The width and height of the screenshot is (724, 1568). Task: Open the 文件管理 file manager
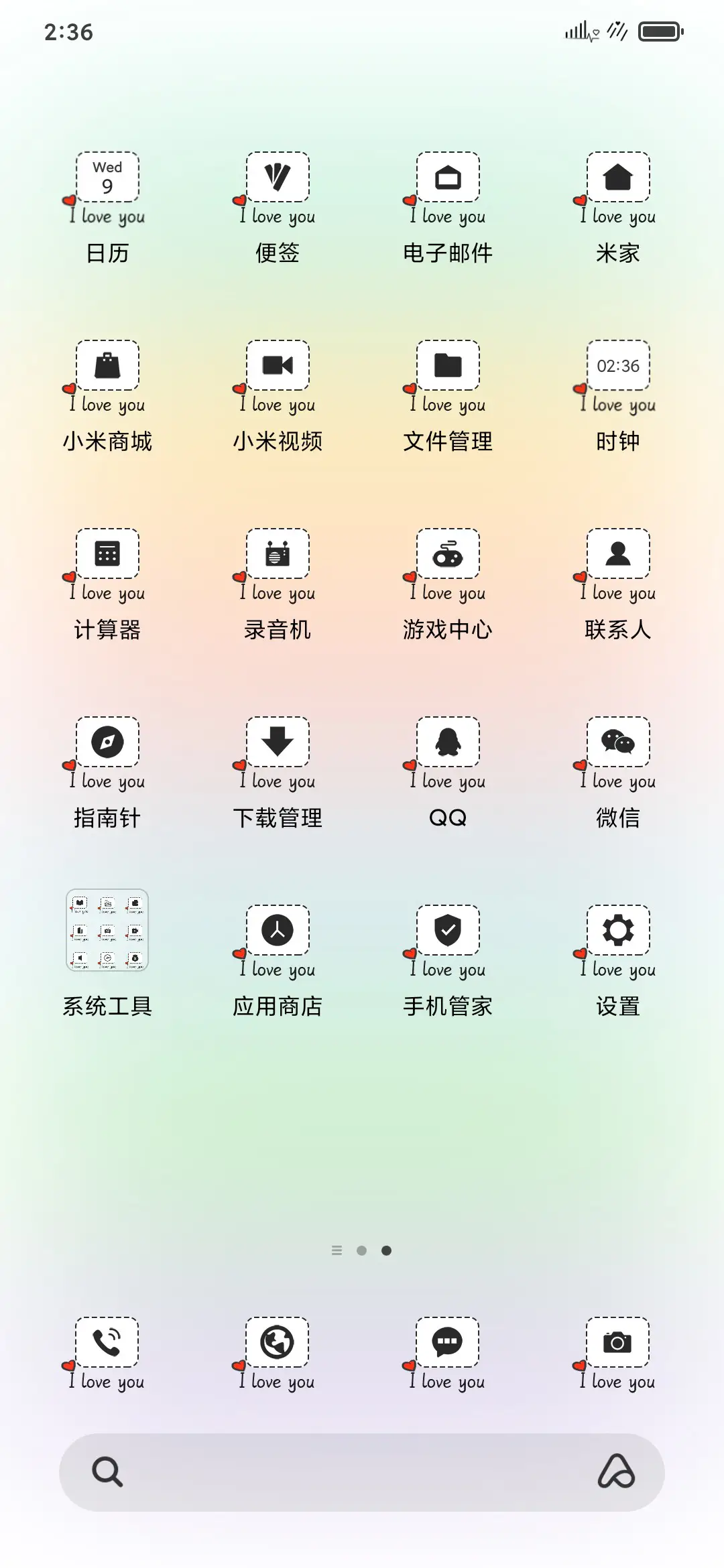447,366
